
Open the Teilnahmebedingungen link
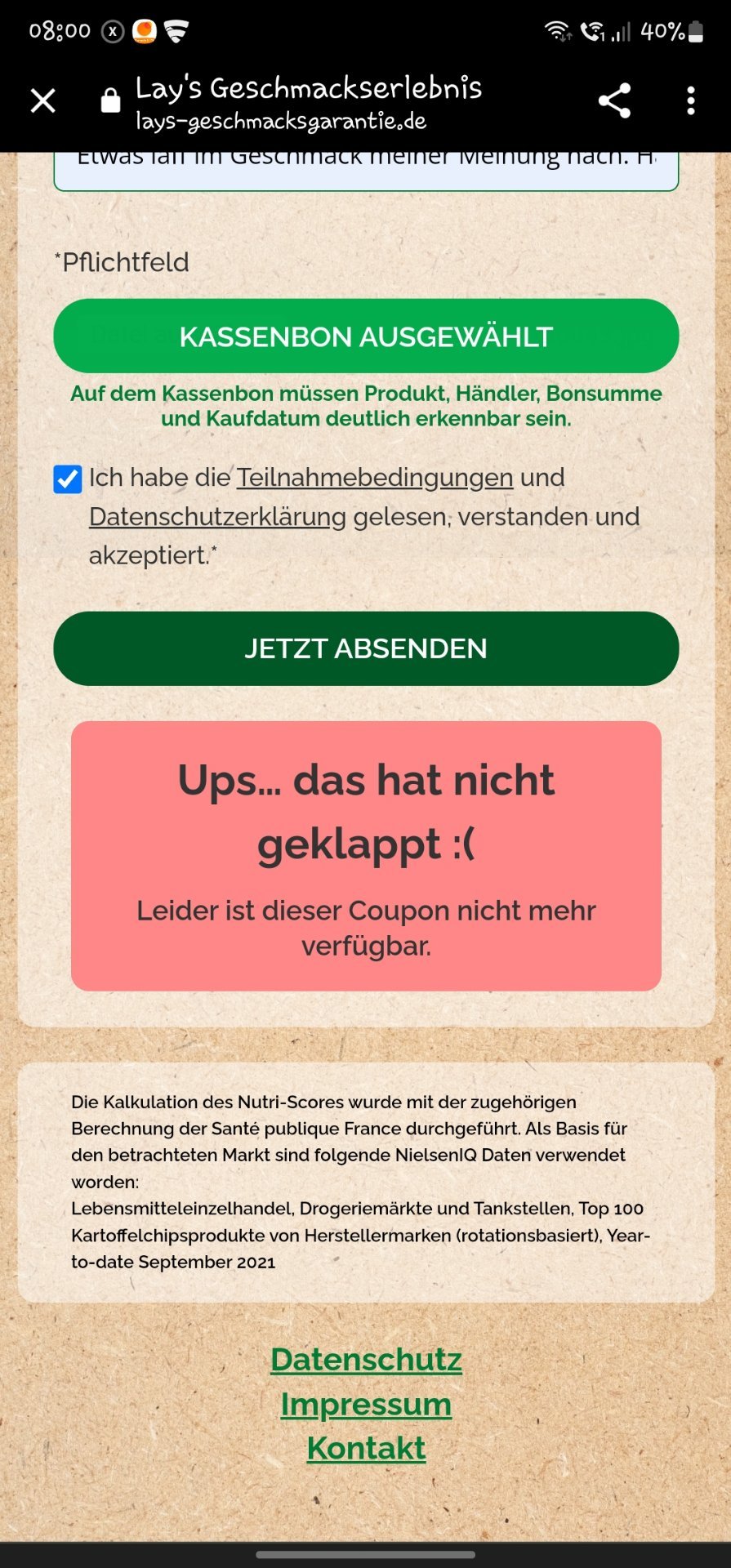coord(375,478)
